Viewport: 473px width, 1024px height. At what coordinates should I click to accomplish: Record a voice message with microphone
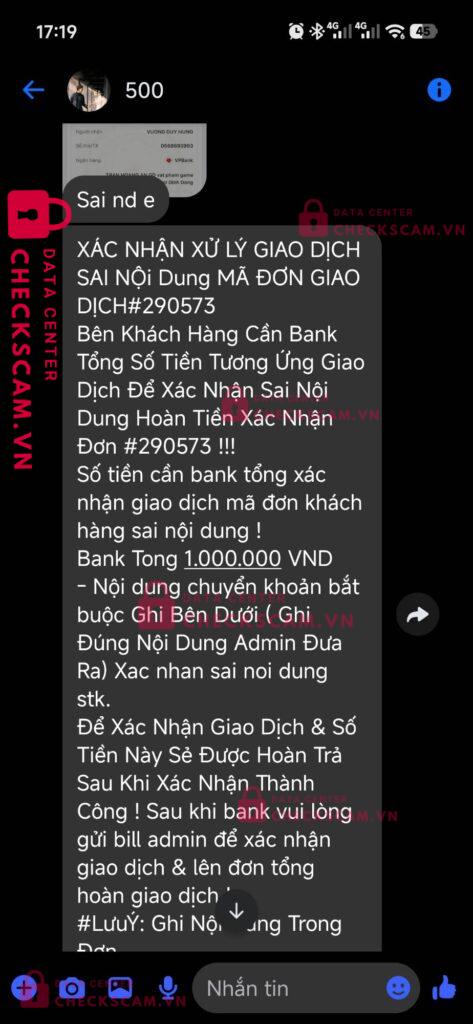[x=169, y=988]
